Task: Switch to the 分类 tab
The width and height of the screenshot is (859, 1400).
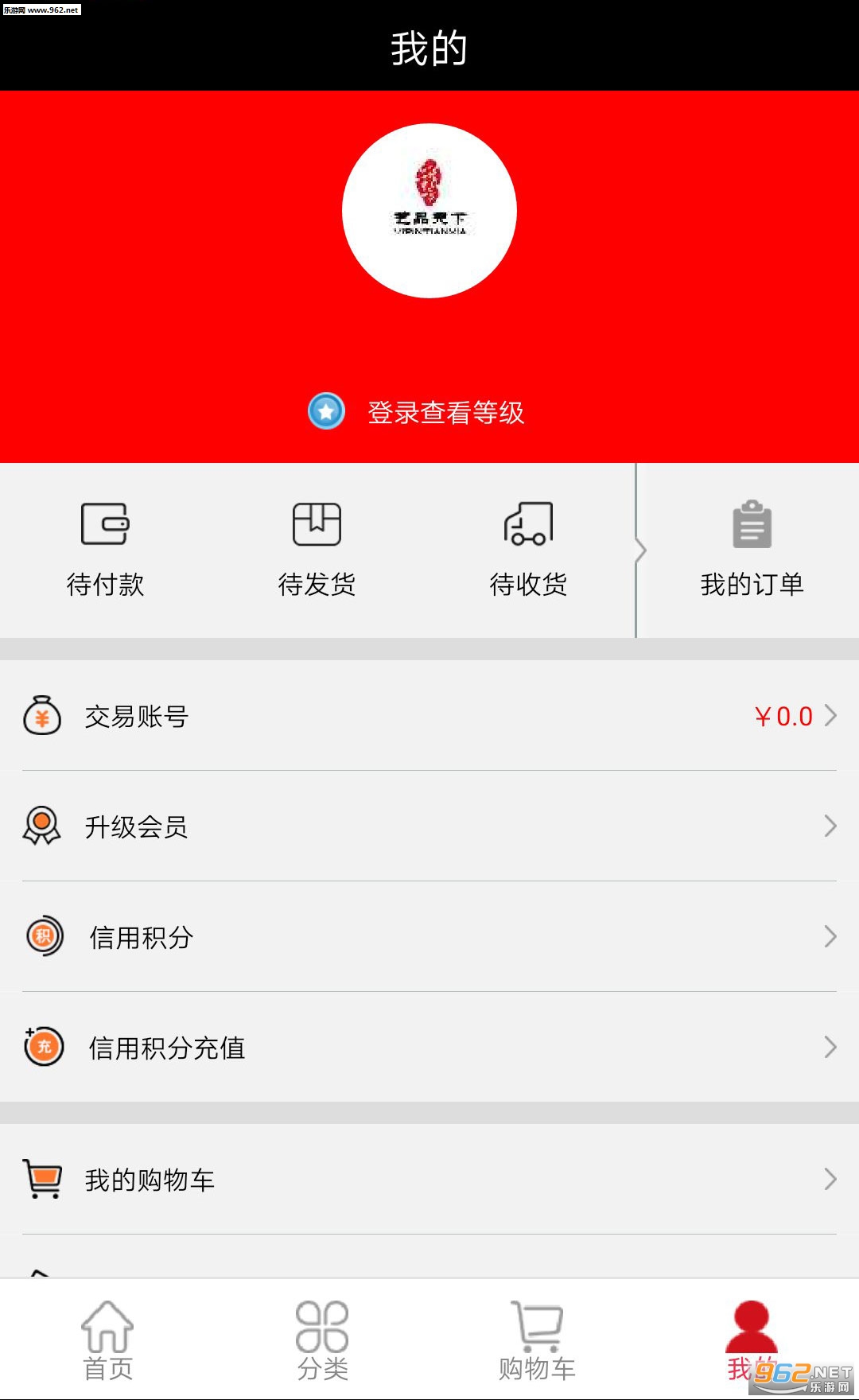Action: tap(322, 1341)
